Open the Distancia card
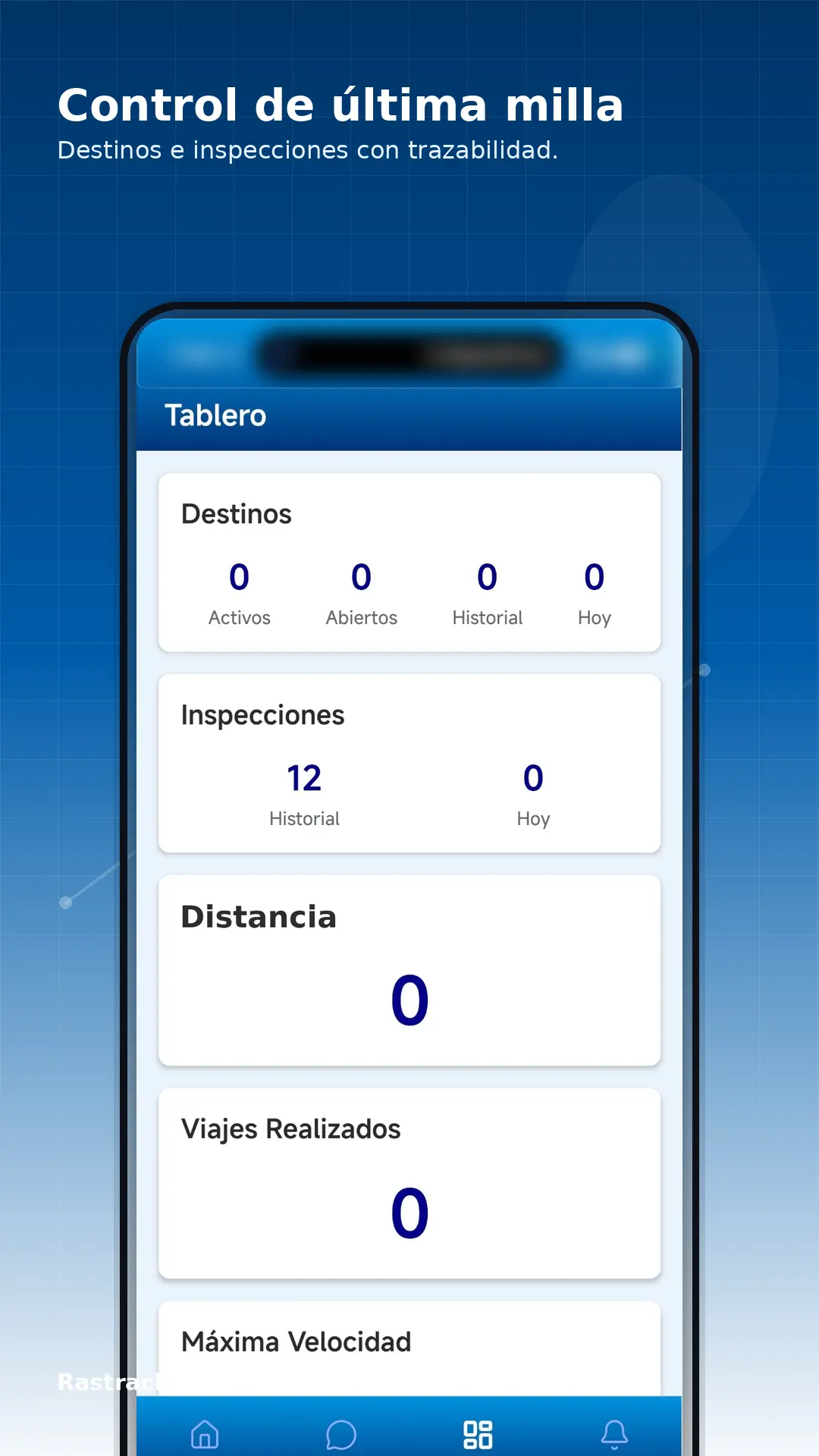 coord(409,971)
